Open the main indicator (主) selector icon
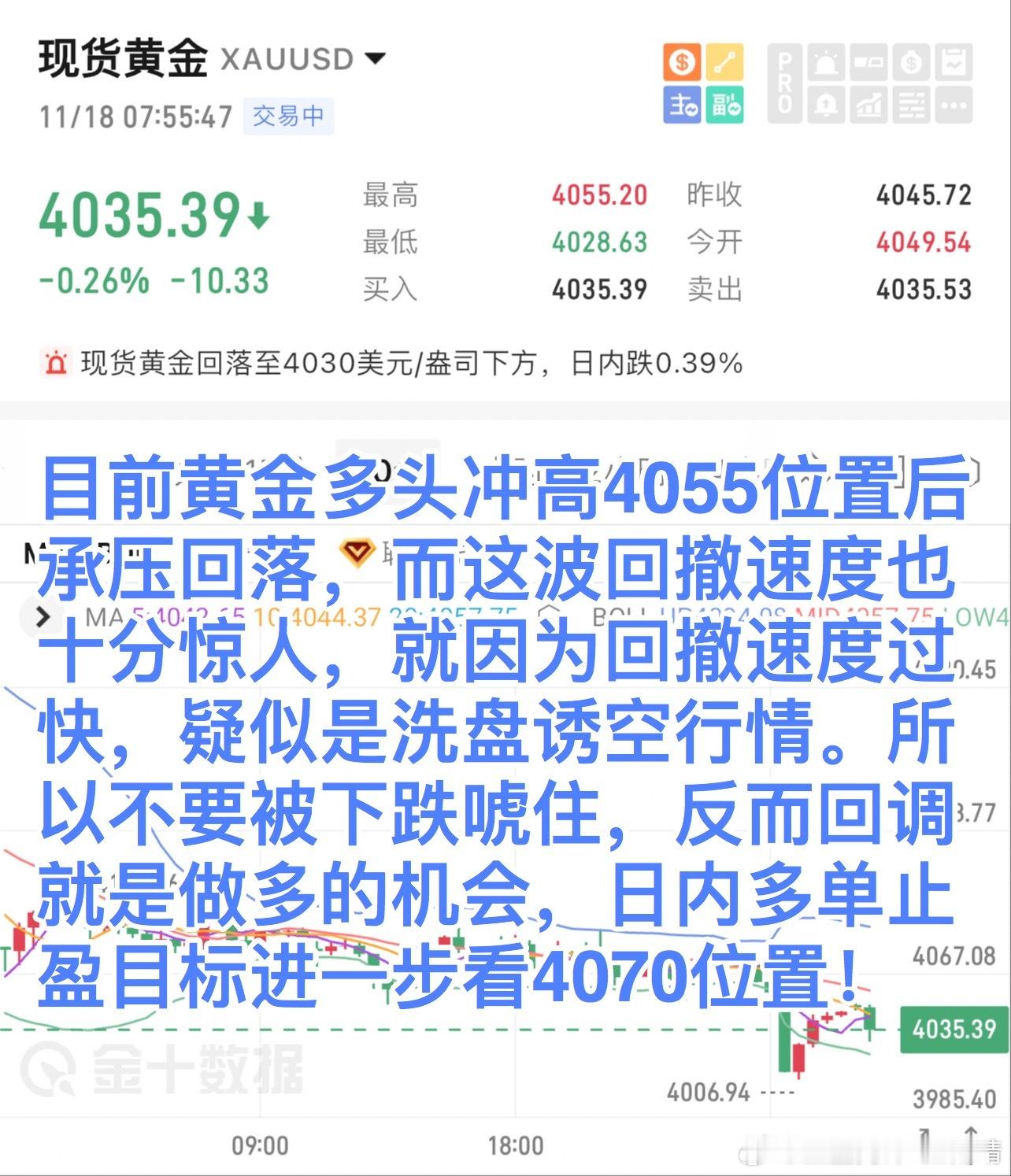 (x=680, y=105)
